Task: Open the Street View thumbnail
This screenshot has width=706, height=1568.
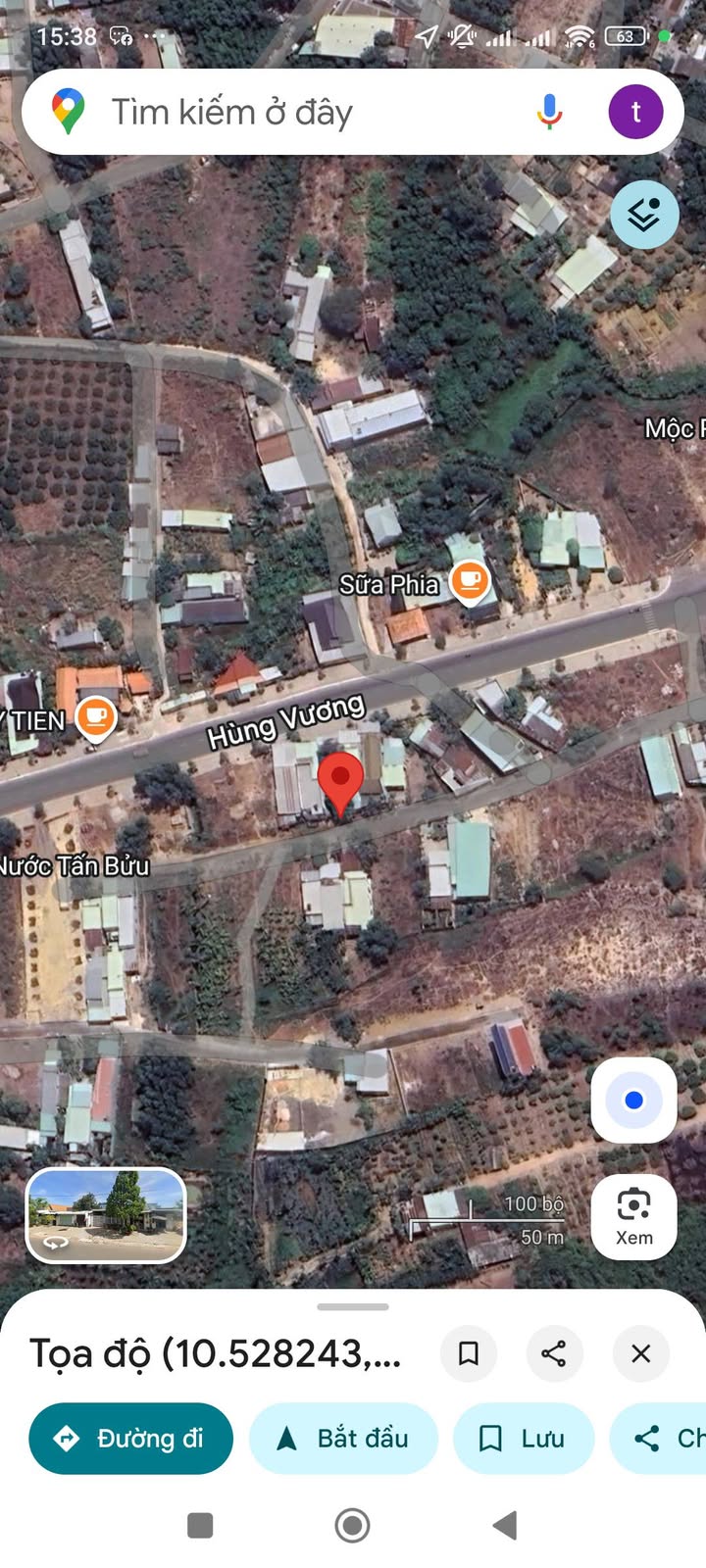Action: pos(106,1214)
